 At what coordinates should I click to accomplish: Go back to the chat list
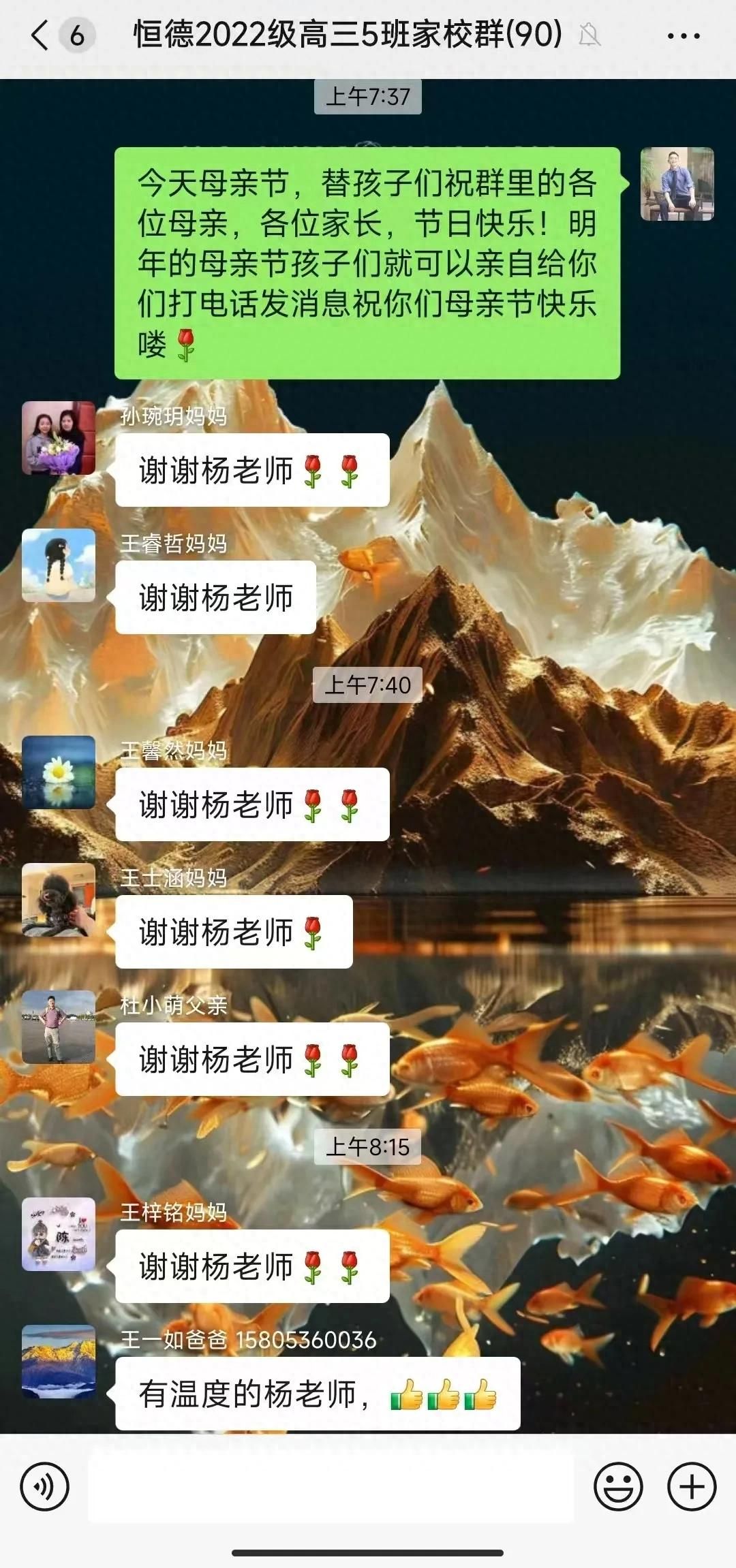pos(41,35)
